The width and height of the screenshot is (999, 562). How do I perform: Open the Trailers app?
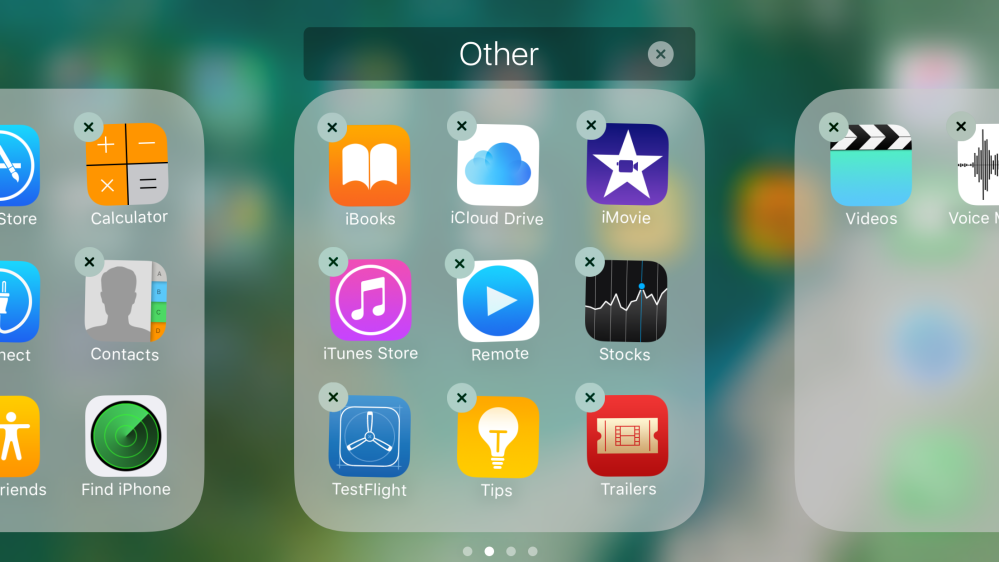pyautogui.click(x=627, y=436)
